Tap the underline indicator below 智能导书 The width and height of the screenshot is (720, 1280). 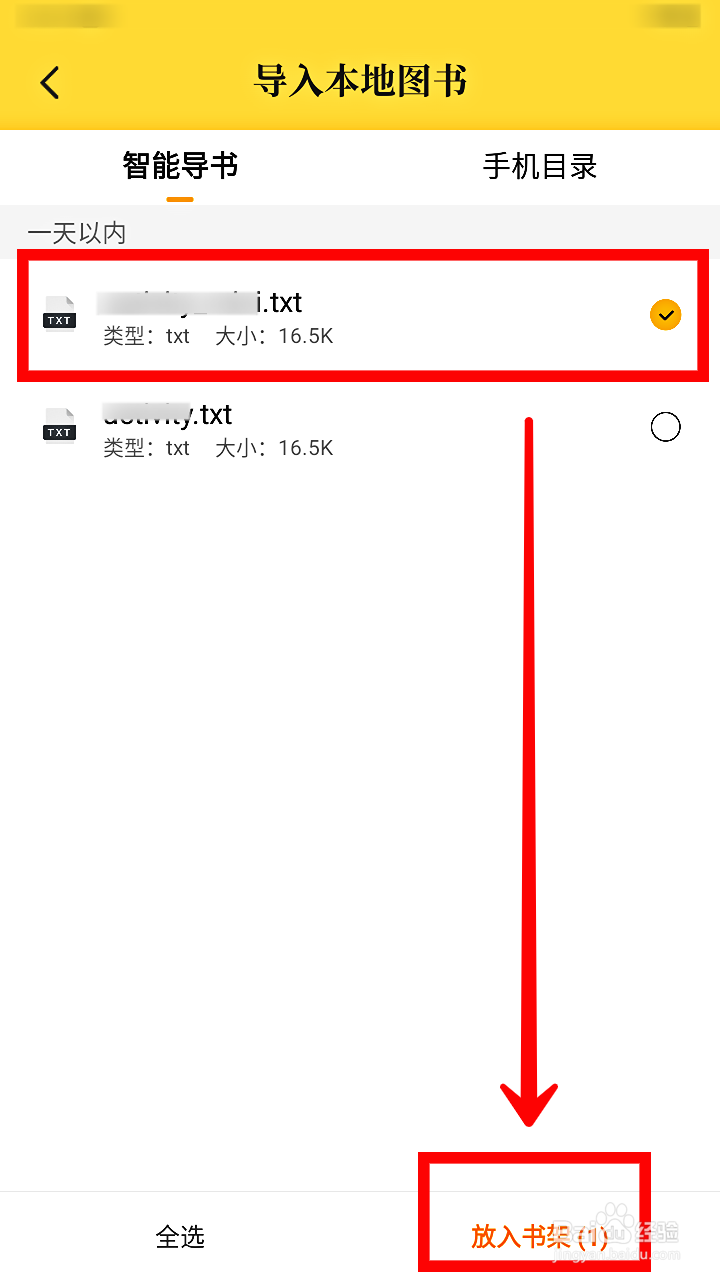pyautogui.click(x=179, y=199)
